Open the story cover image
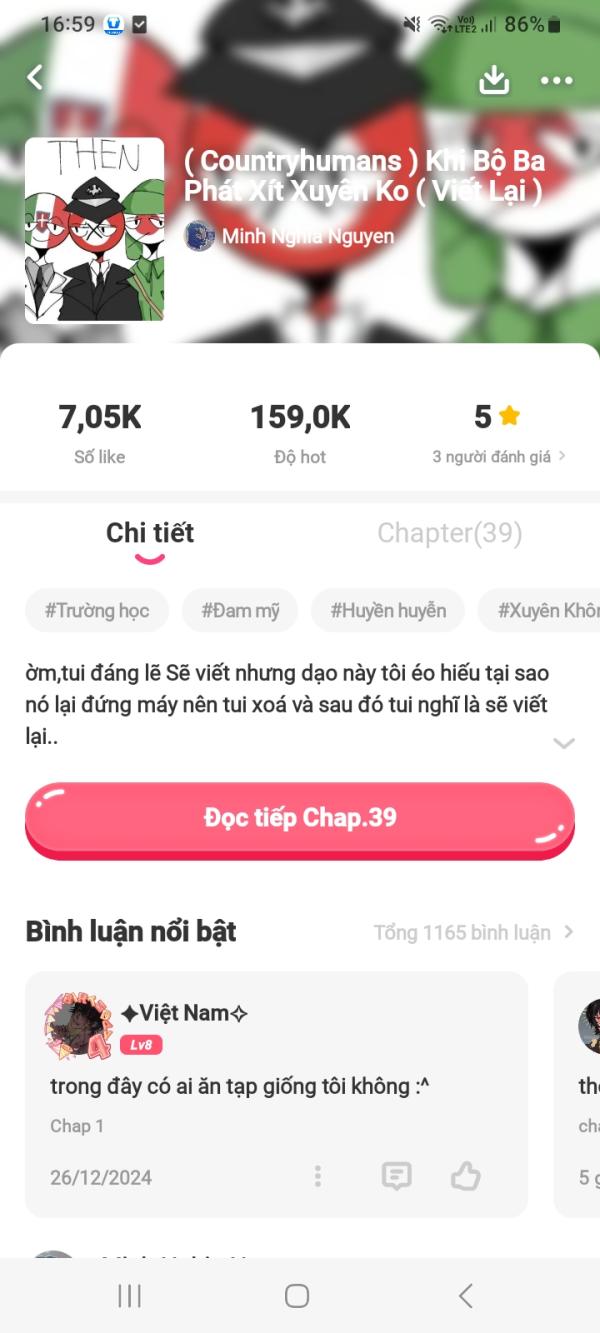Viewport: 600px width, 1333px height. point(94,230)
